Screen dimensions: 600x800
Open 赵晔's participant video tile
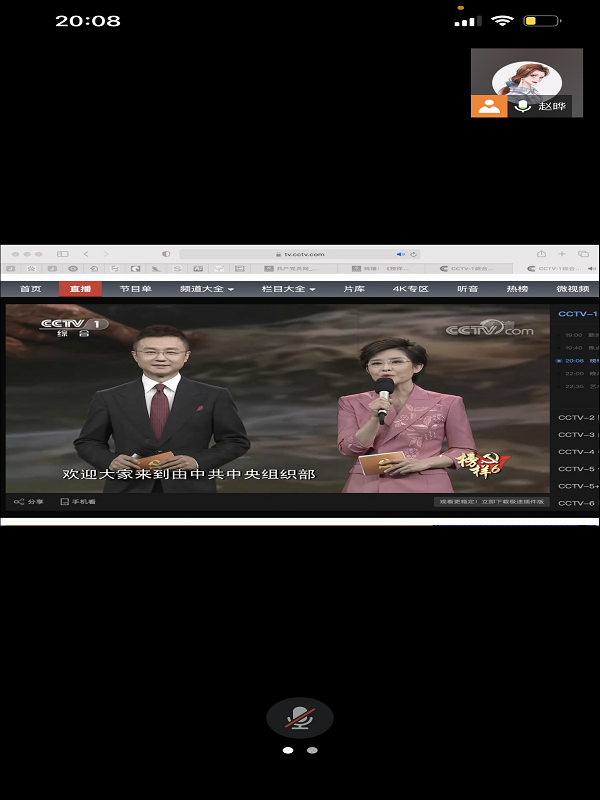[527, 82]
